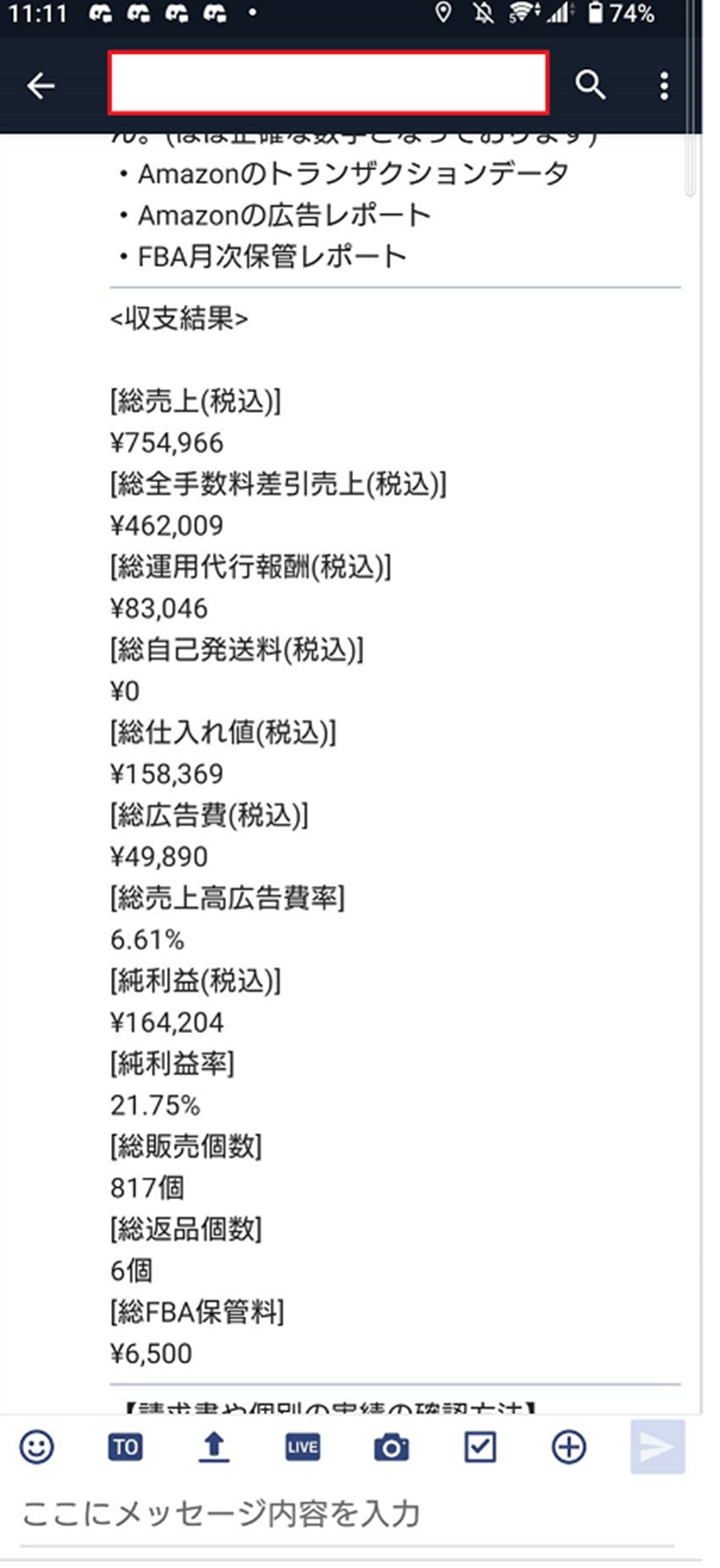This screenshot has height=1568, width=720.
Task: Open the camera to attach a photo
Action: pos(391,1446)
